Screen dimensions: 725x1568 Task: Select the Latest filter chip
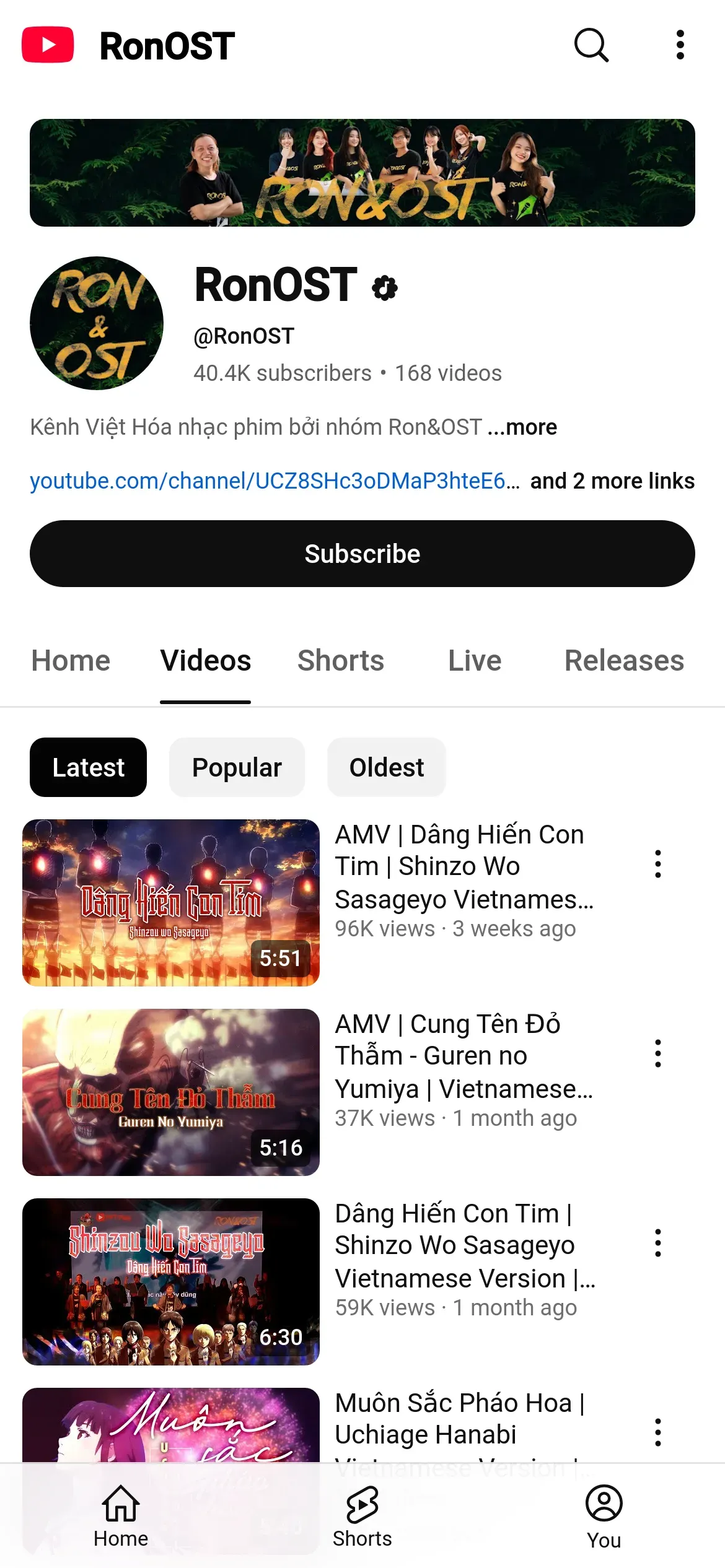tap(88, 767)
